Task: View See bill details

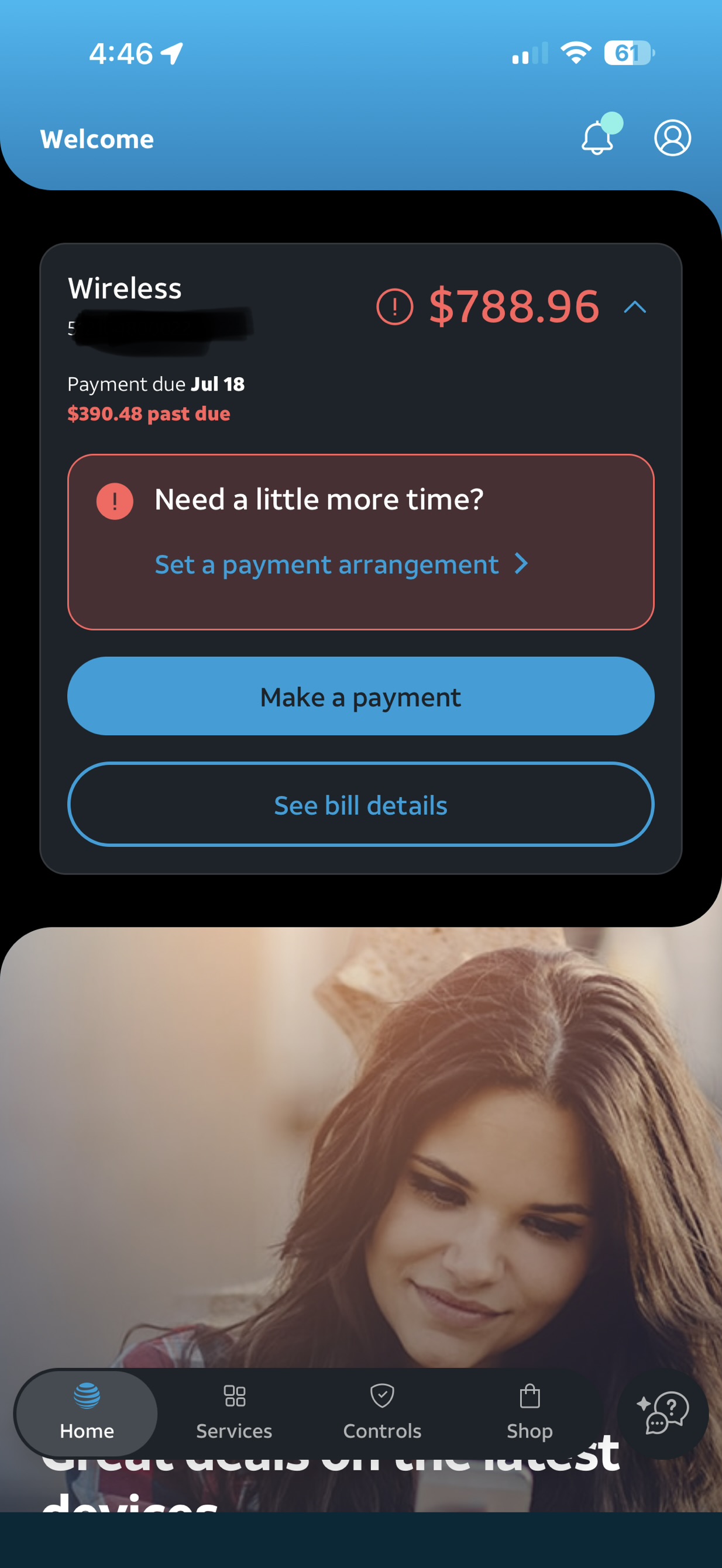Action: click(360, 804)
